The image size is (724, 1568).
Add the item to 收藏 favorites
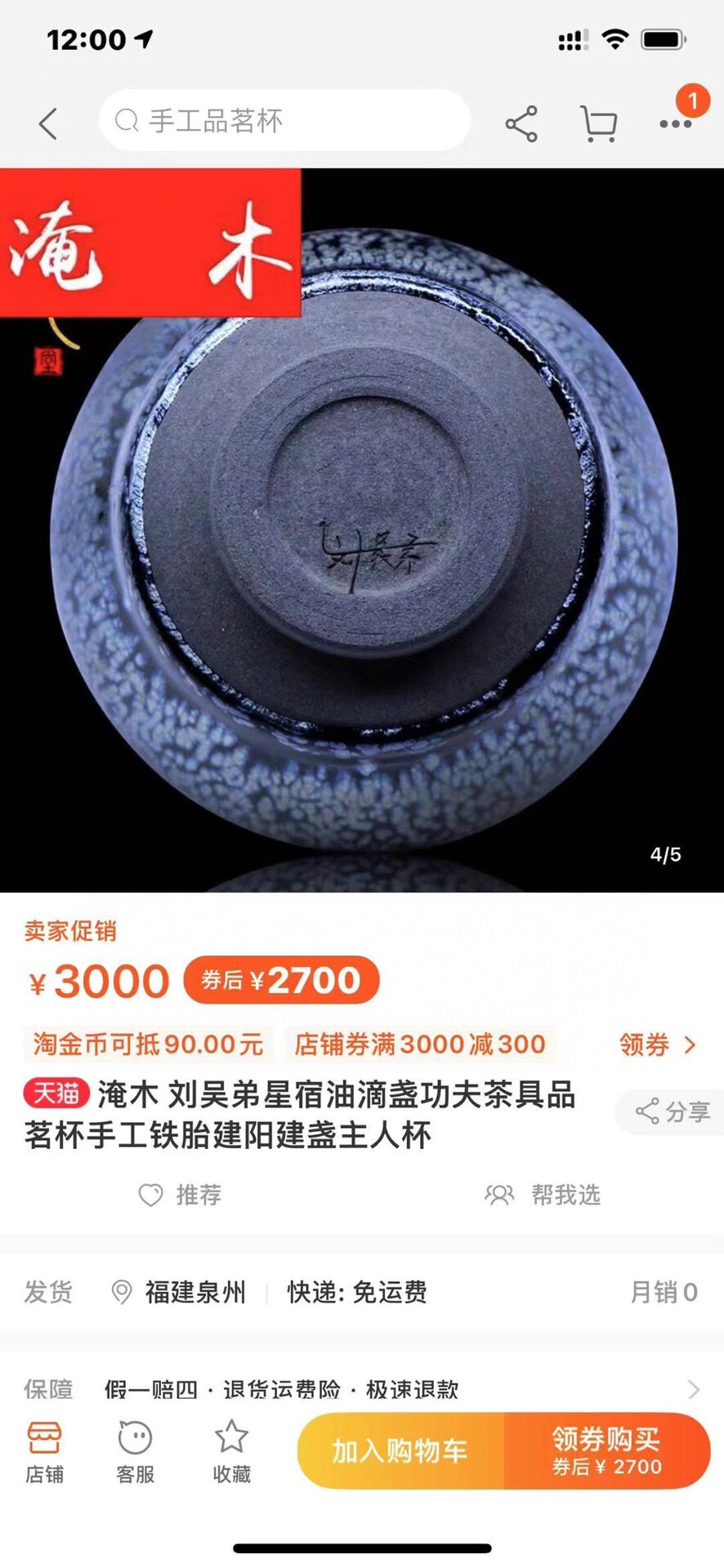(231, 1452)
